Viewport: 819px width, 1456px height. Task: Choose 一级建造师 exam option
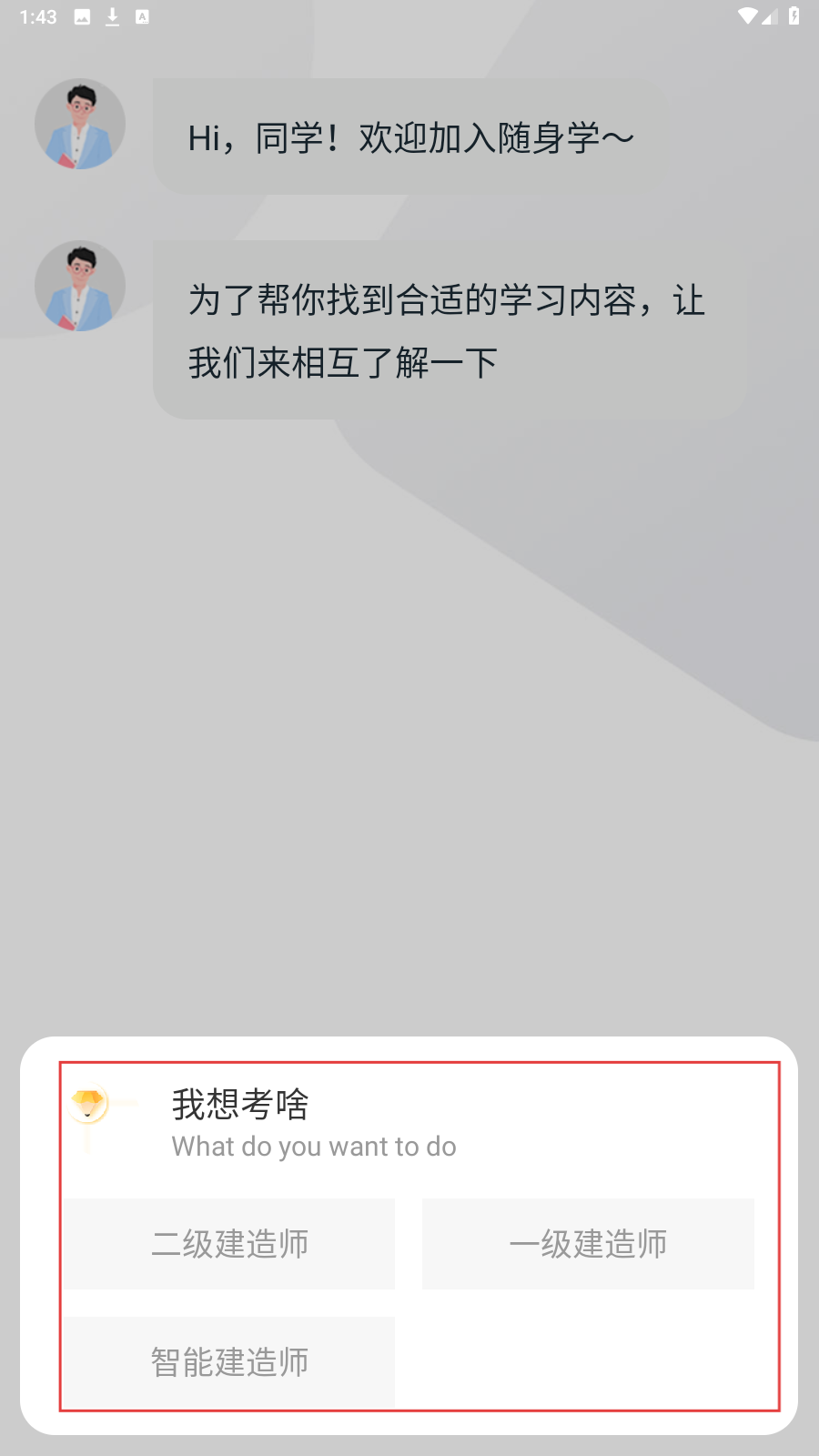[x=588, y=1243]
